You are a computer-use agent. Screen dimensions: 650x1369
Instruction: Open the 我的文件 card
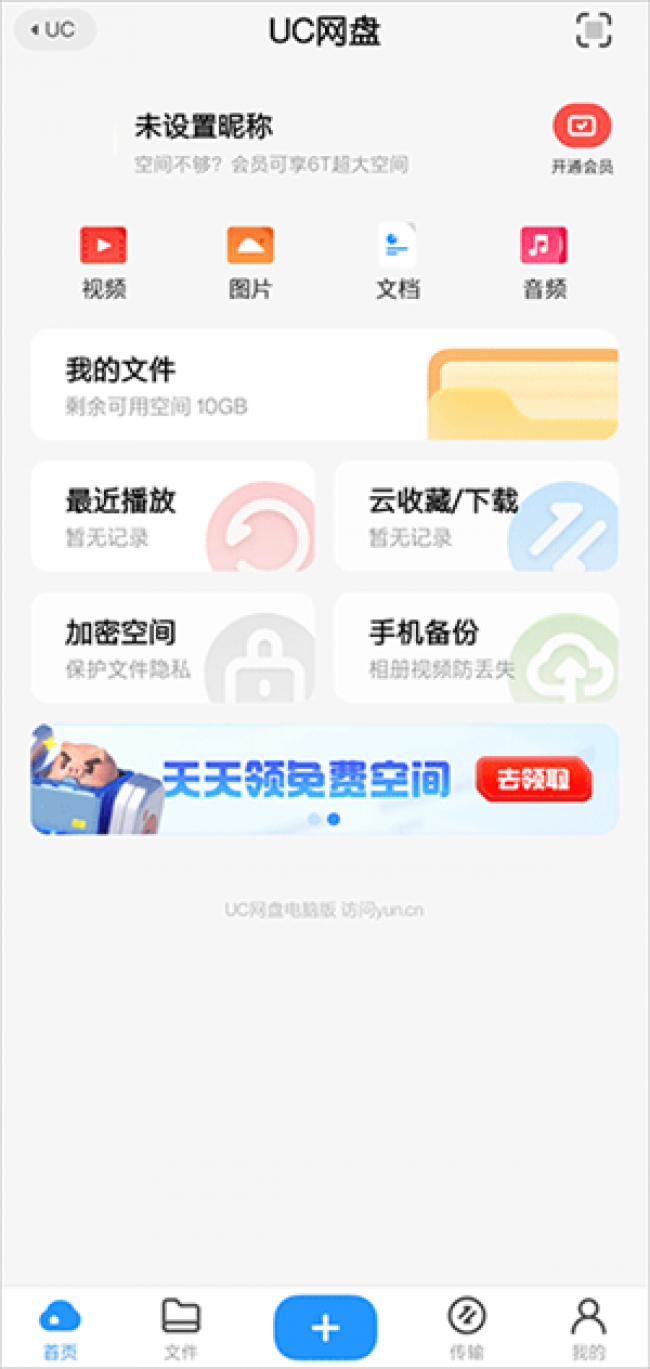coord(324,385)
